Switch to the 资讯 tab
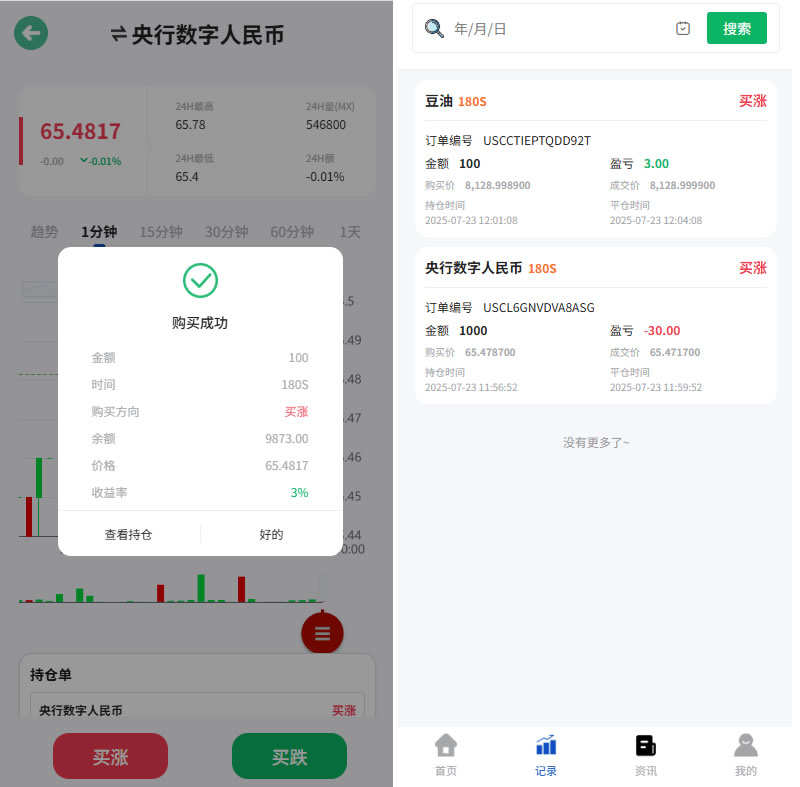This screenshot has width=800, height=787. click(x=646, y=755)
